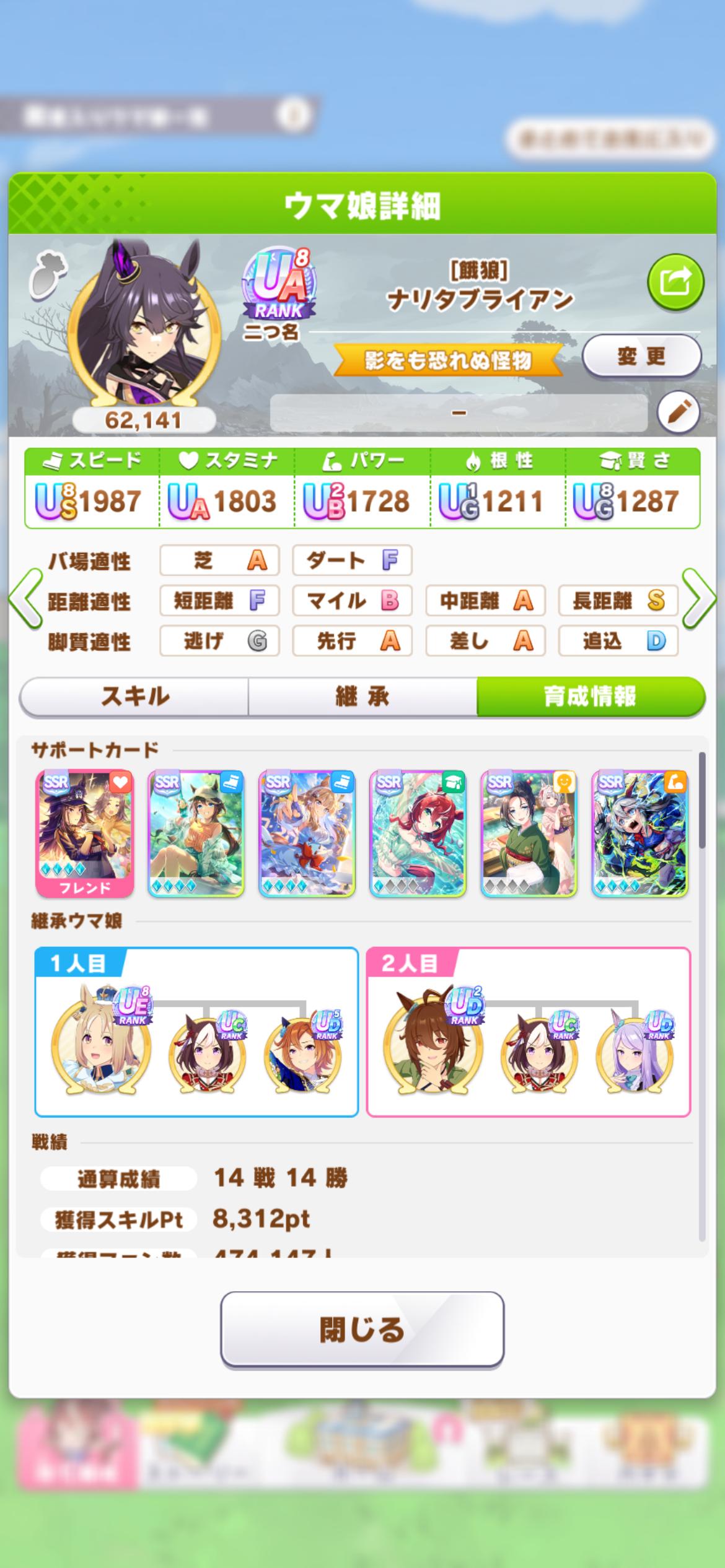Open the support card with the graduation cap icon
725x1568 pixels.
418,834
